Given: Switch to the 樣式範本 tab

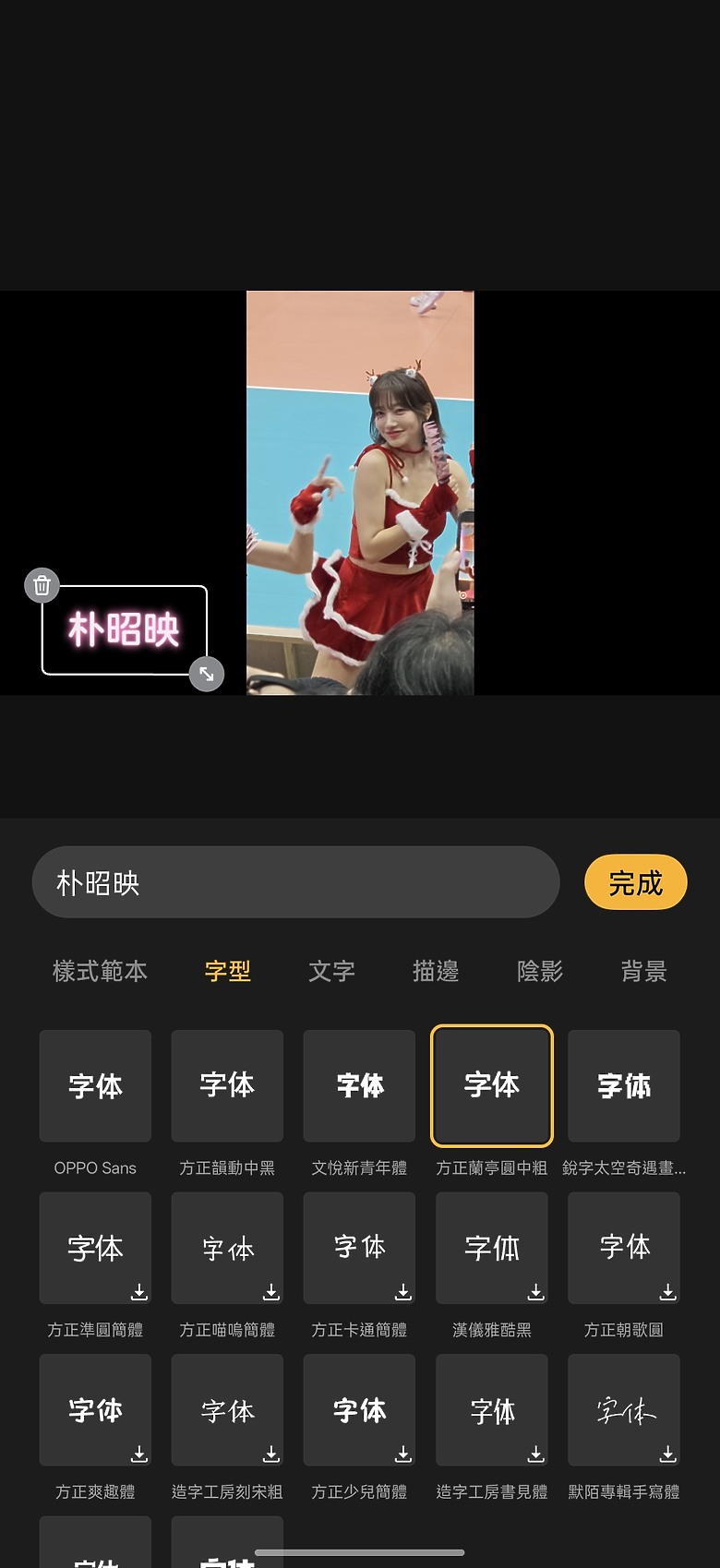Looking at the screenshot, I should coord(100,971).
